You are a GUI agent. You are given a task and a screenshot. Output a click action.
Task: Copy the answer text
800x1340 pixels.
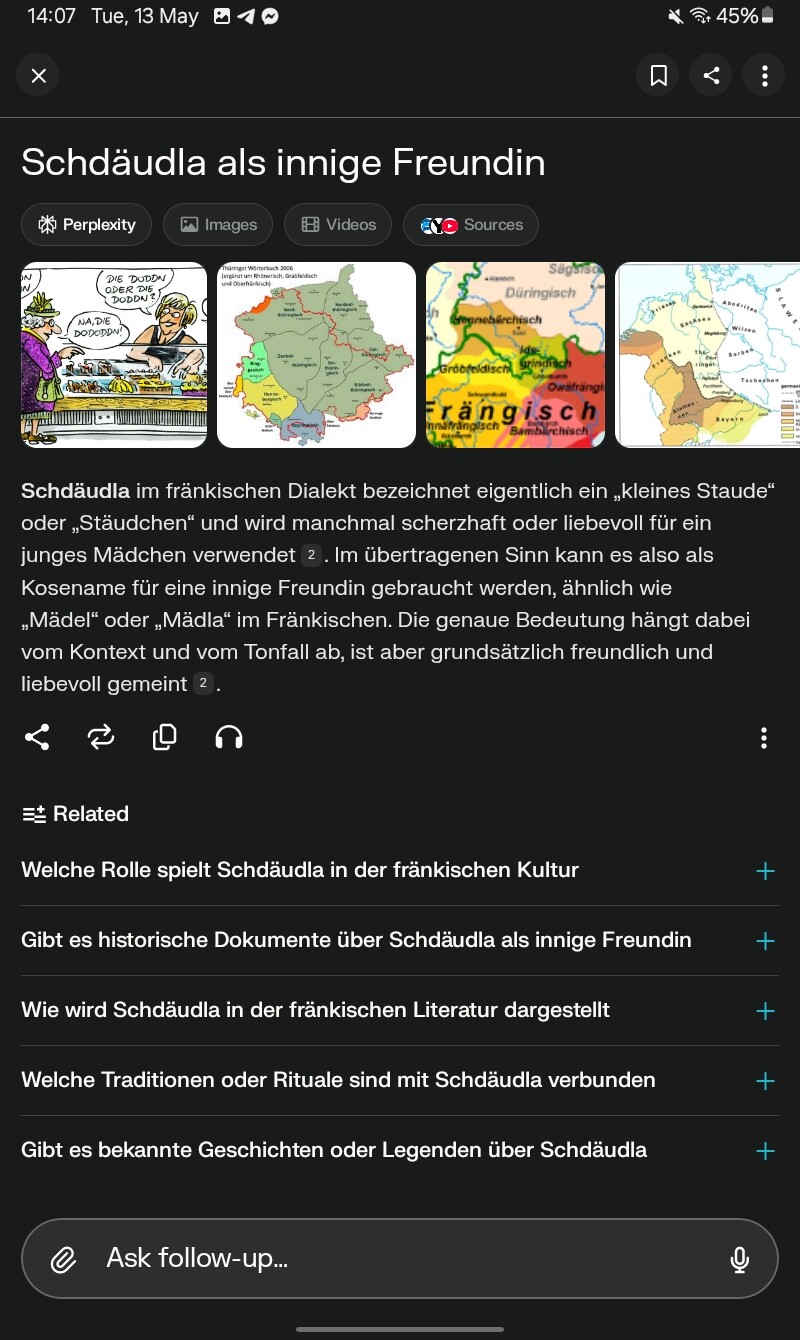tap(165, 738)
